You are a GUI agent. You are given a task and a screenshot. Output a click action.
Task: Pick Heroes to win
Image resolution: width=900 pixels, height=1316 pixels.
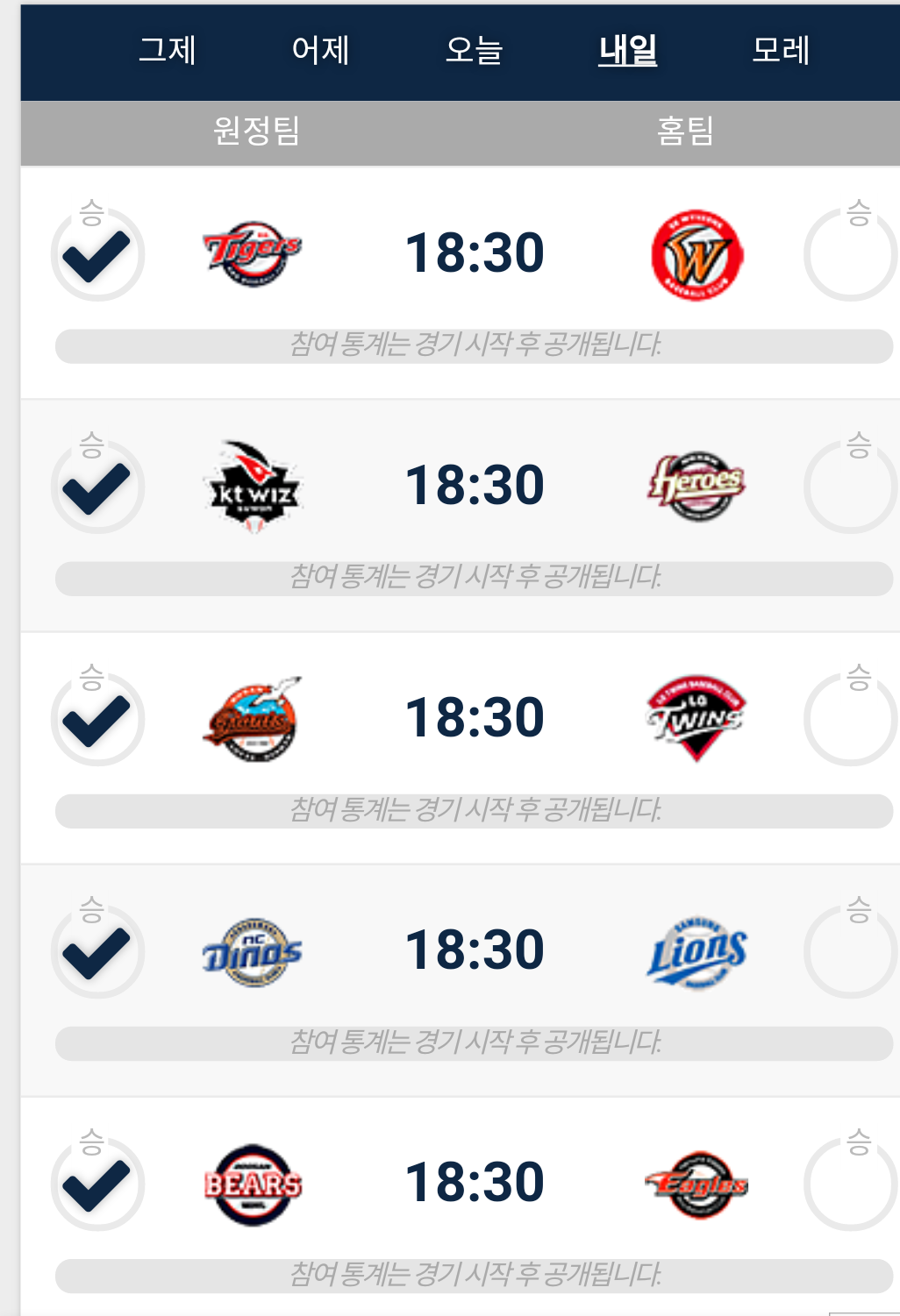click(x=850, y=487)
